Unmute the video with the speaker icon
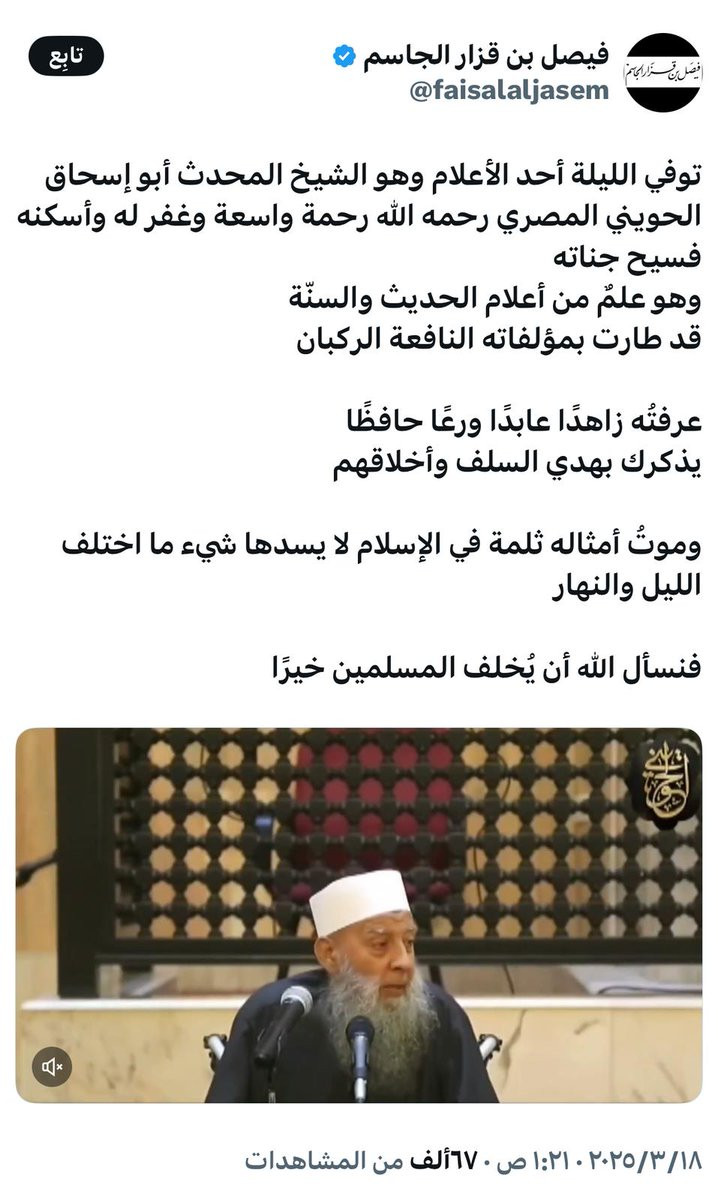Screen dimensions: 718x1200 (53, 1067)
